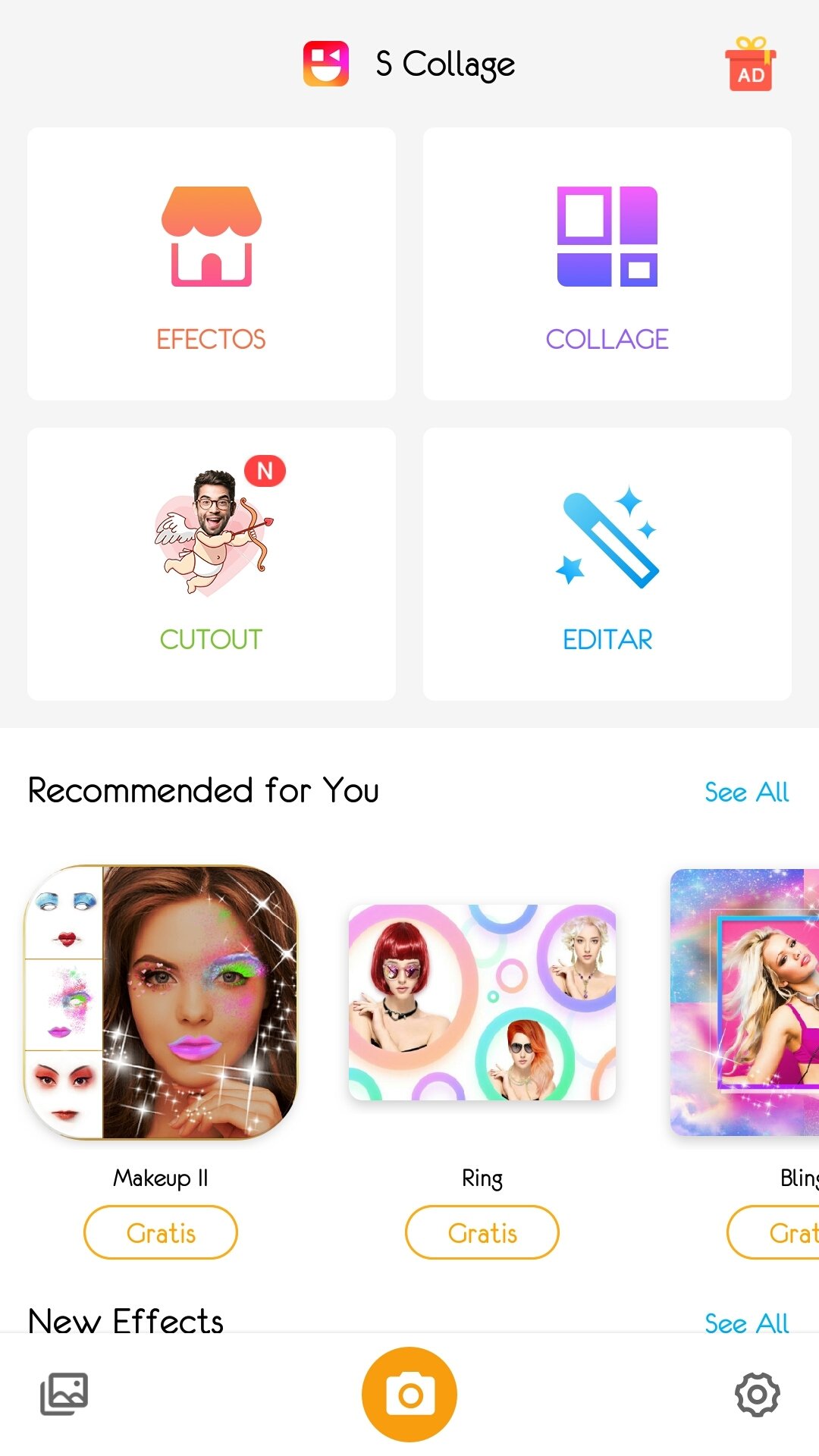Launch the CUTOUT tool
Viewport: 819px width, 1456px height.
point(212,564)
